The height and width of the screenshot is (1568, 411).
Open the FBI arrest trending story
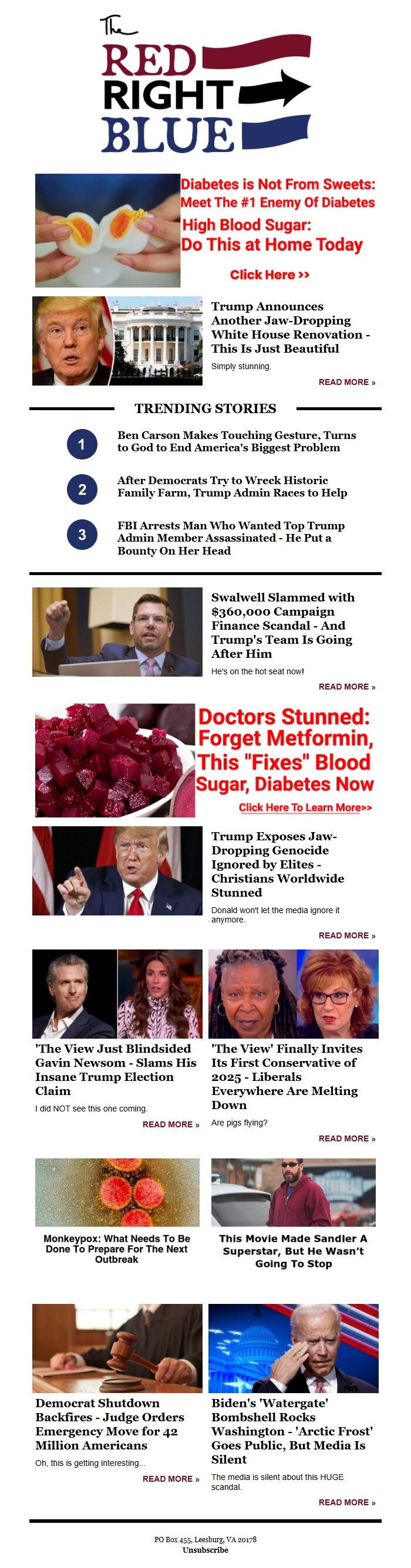(231, 538)
